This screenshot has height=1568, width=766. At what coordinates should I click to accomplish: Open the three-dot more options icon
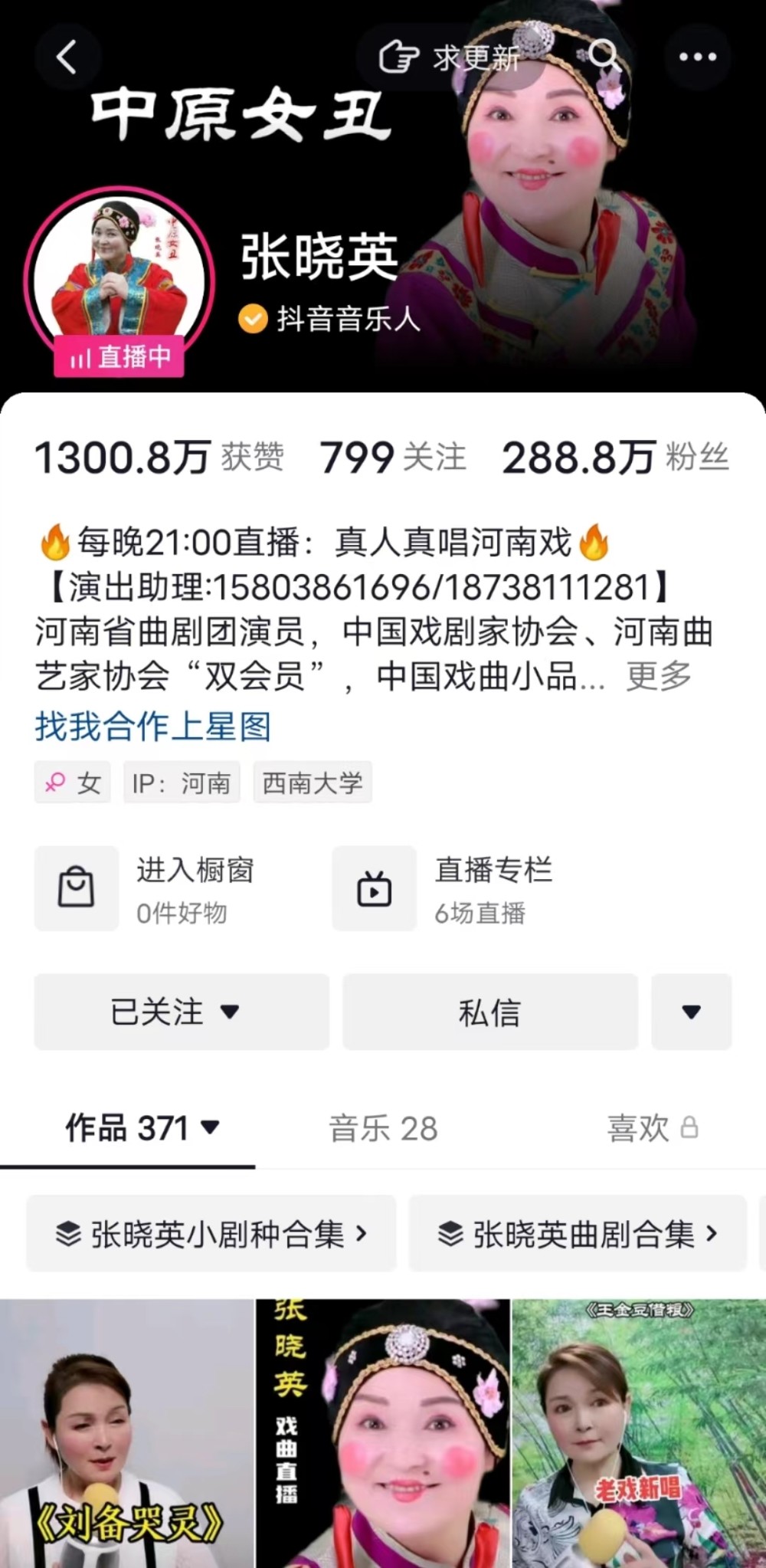click(697, 57)
